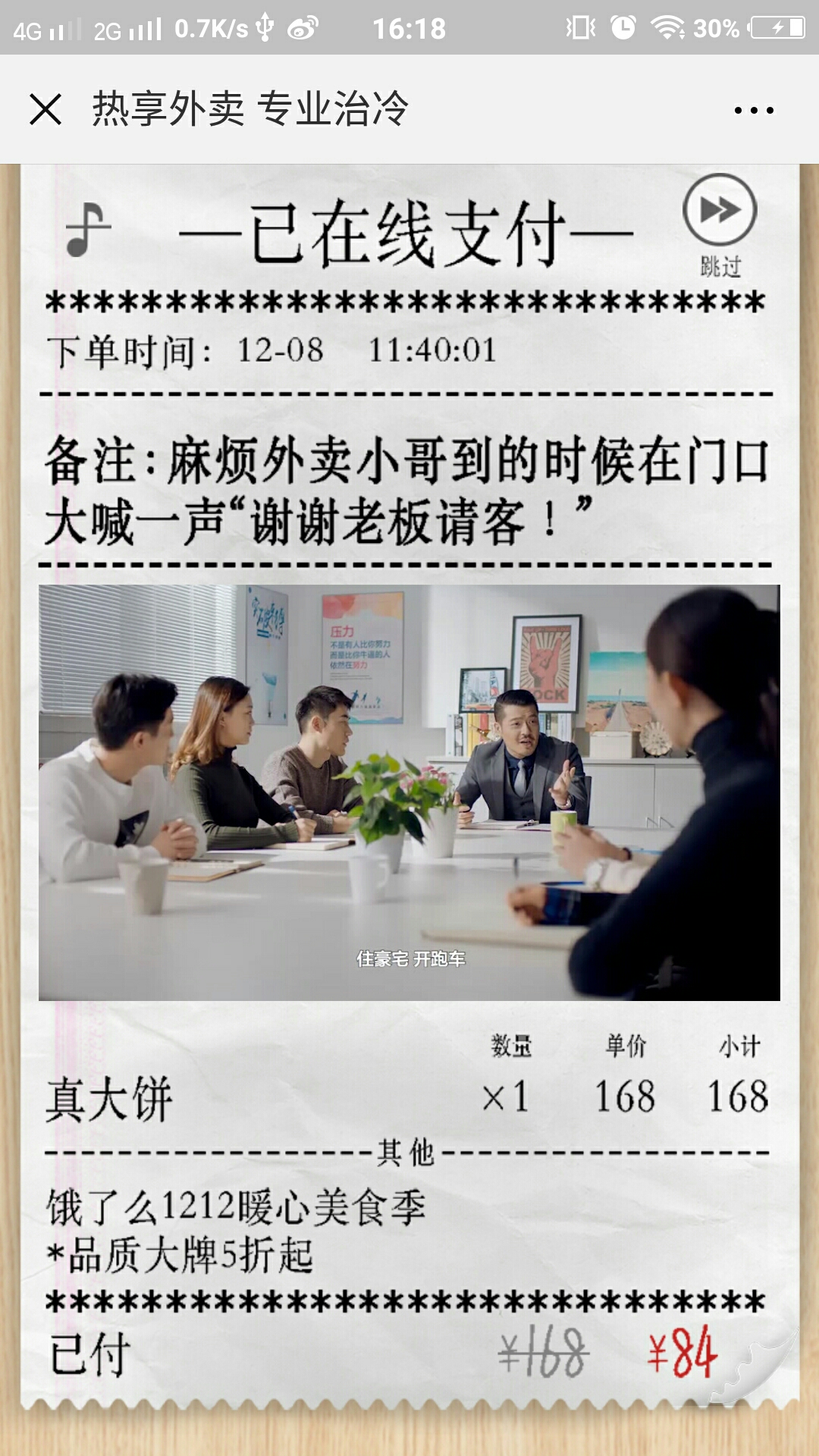Screen dimensions: 819x1456
Task: Close the 热享外卖 web page
Action: pos(45,109)
